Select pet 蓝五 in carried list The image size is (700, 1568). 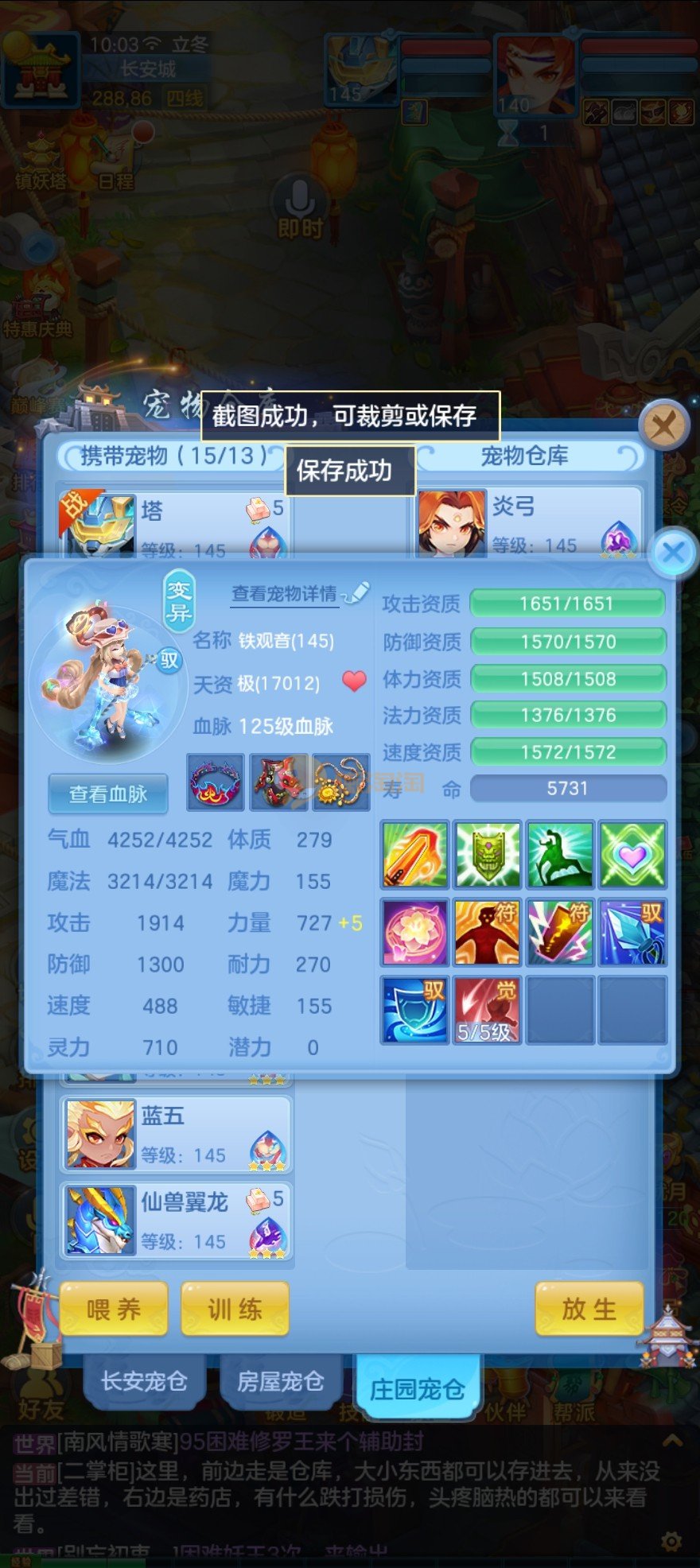pyautogui.click(x=177, y=1134)
